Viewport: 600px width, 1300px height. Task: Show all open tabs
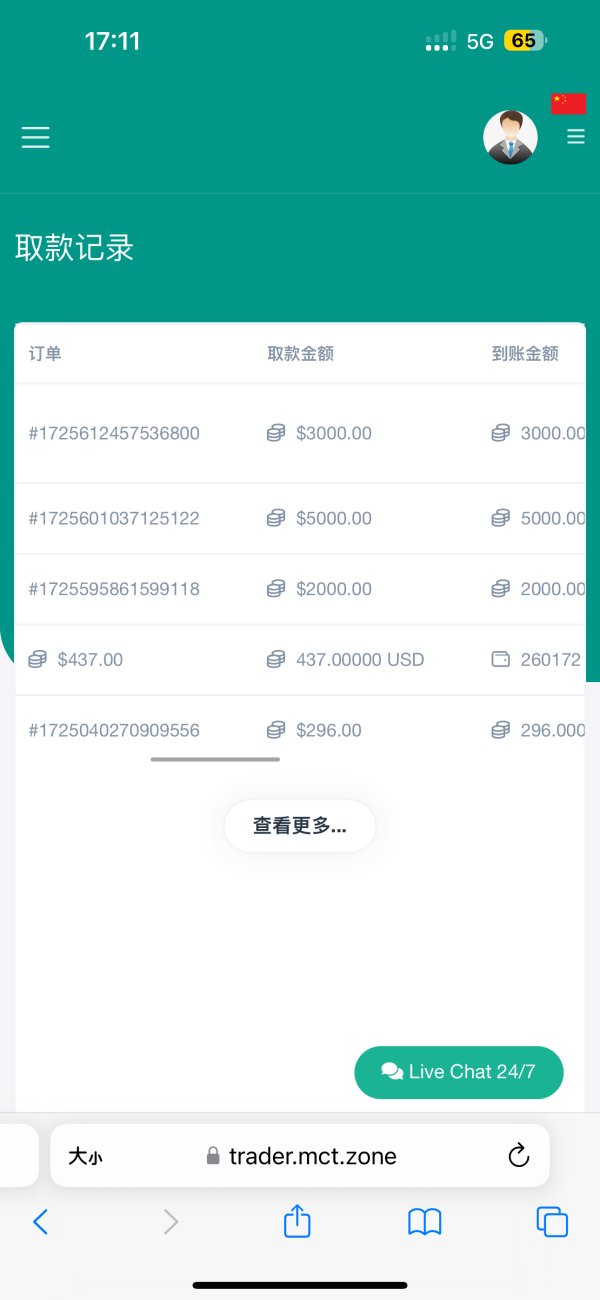552,1221
